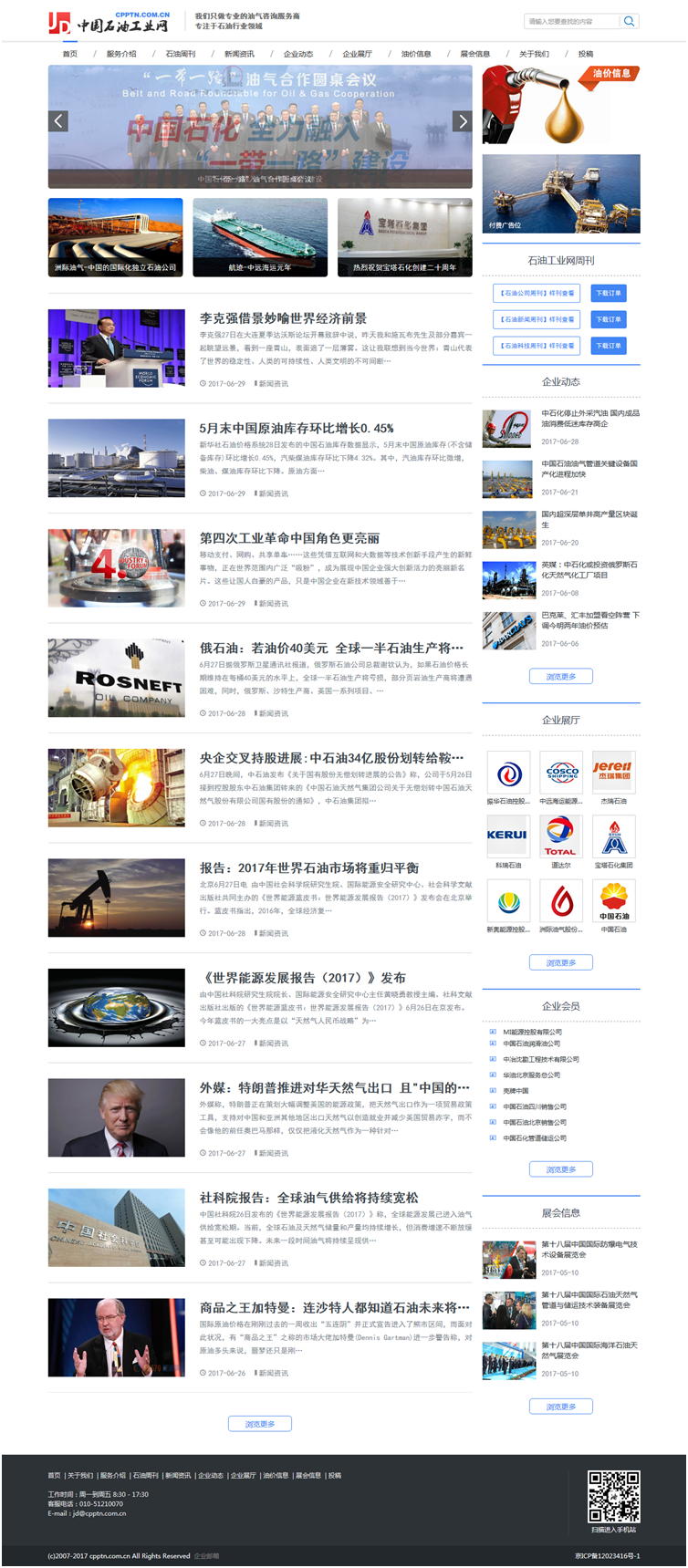Tap 下载订单 beside 石油公司周刊
The height and width of the screenshot is (1568, 688).
point(608,294)
